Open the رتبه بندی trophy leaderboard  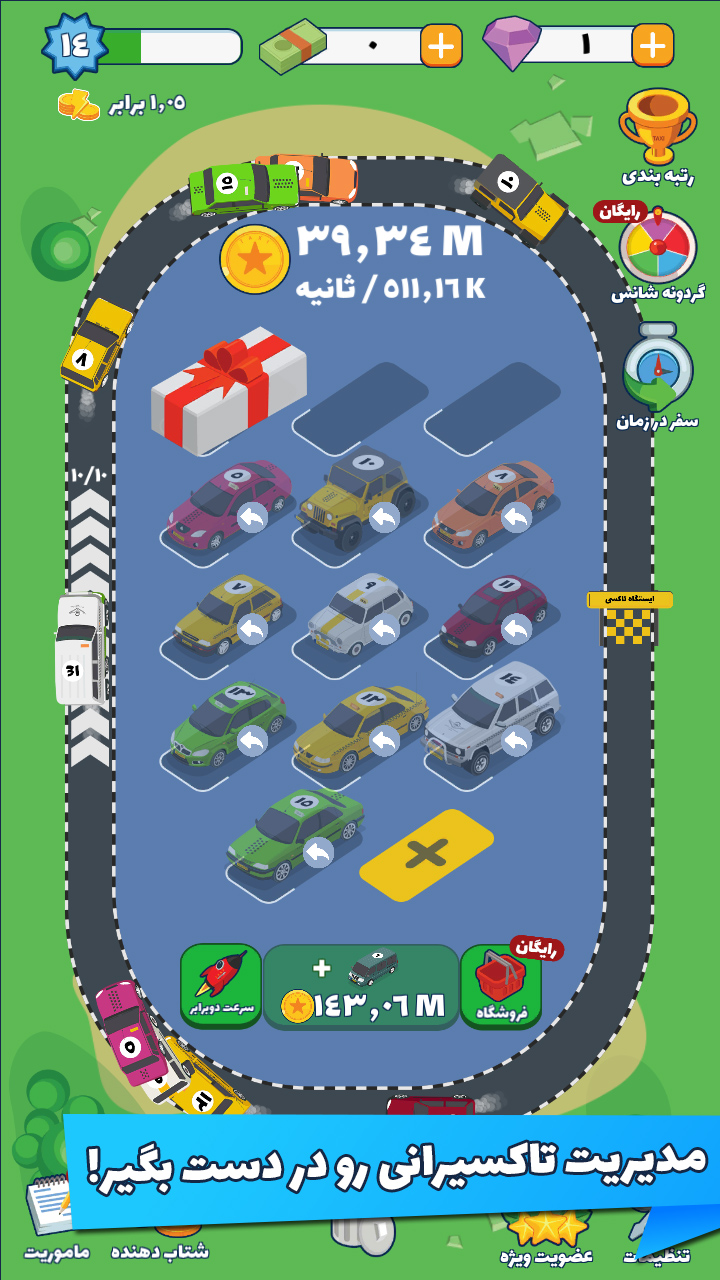(x=657, y=136)
